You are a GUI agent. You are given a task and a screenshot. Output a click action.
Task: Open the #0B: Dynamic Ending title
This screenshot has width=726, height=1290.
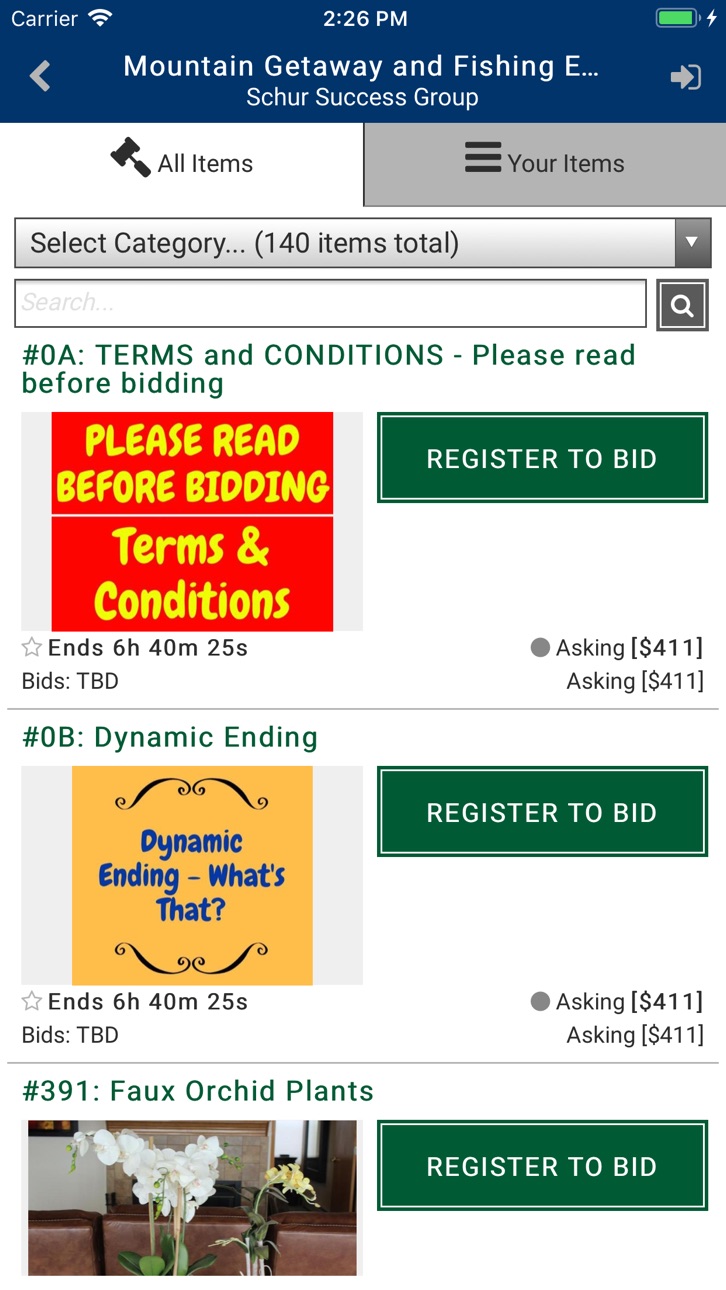pos(170,738)
